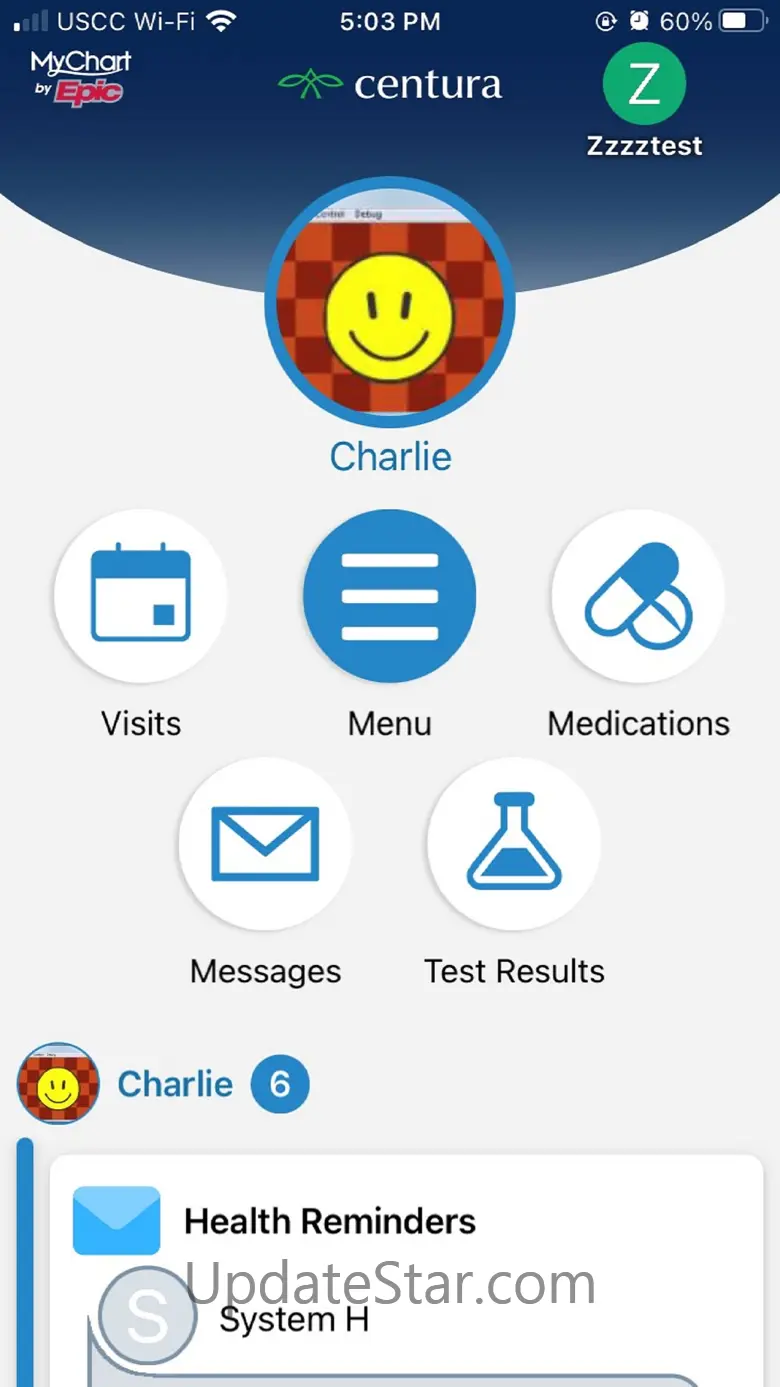Switch to the Zzzztest account avatar
This screenshot has width=780, height=1387.
(x=644, y=86)
